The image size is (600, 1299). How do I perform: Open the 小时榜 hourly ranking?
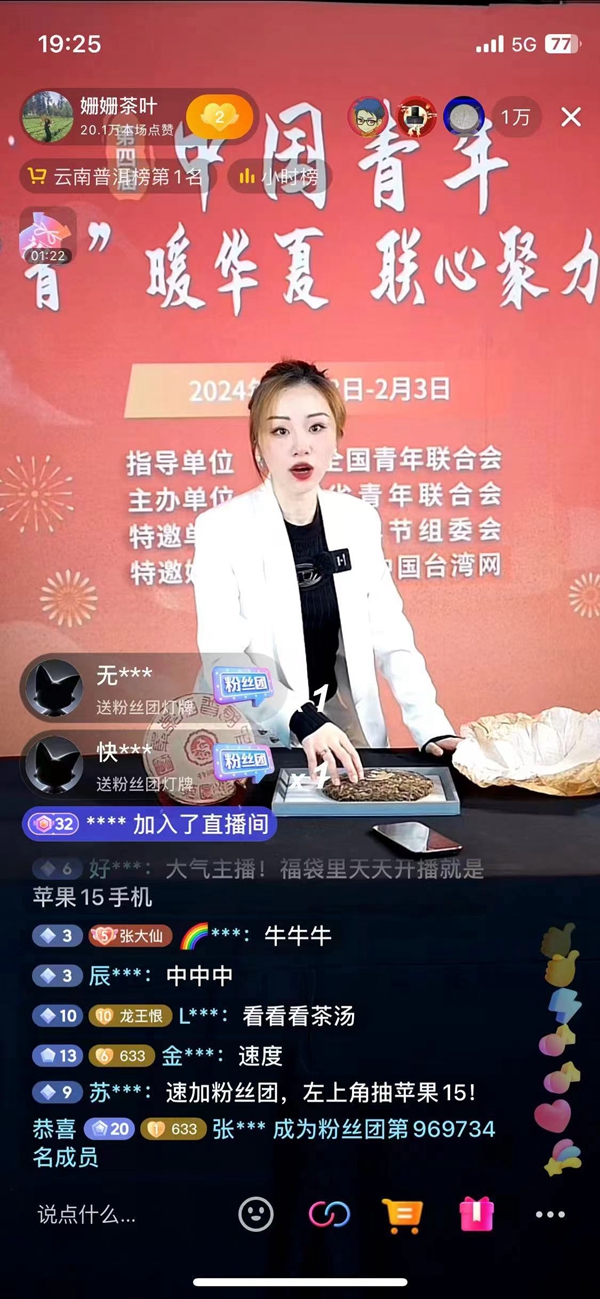pyautogui.click(x=279, y=178)
